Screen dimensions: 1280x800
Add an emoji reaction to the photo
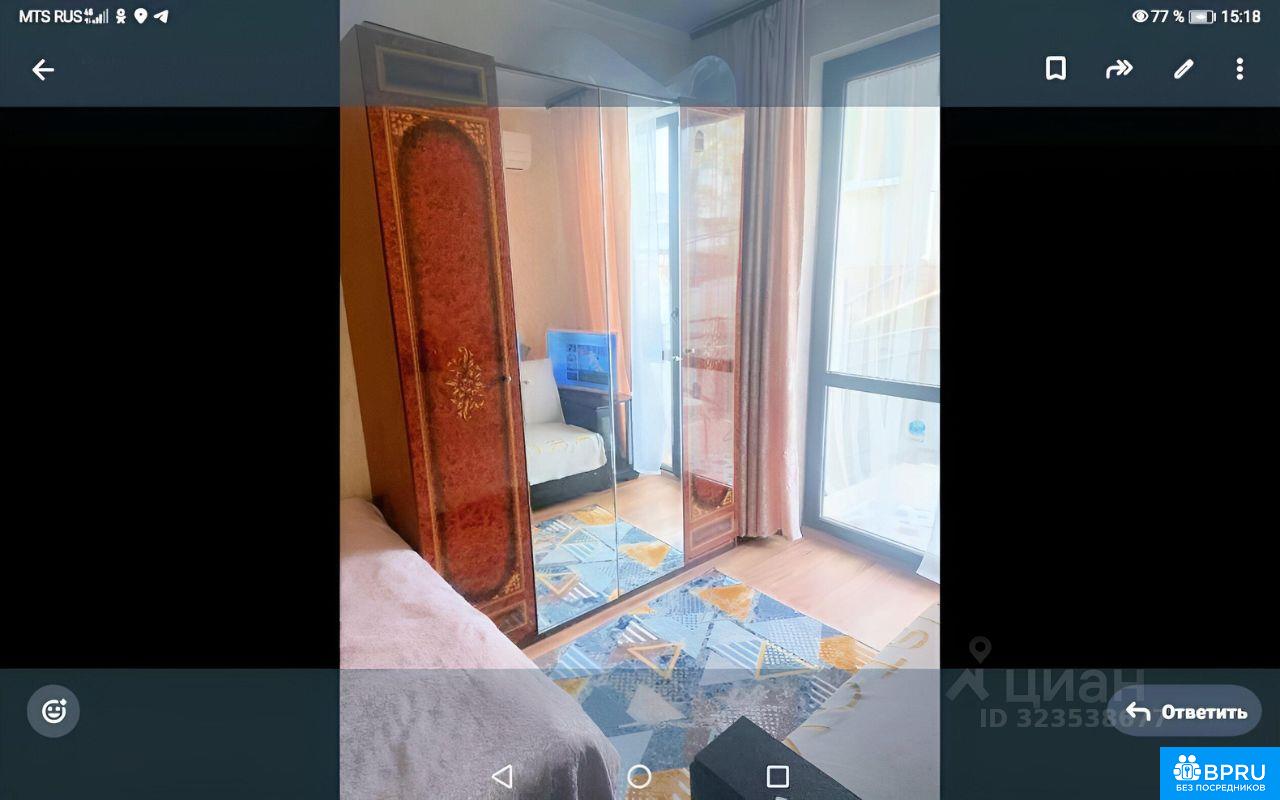[x=54, y=711]
